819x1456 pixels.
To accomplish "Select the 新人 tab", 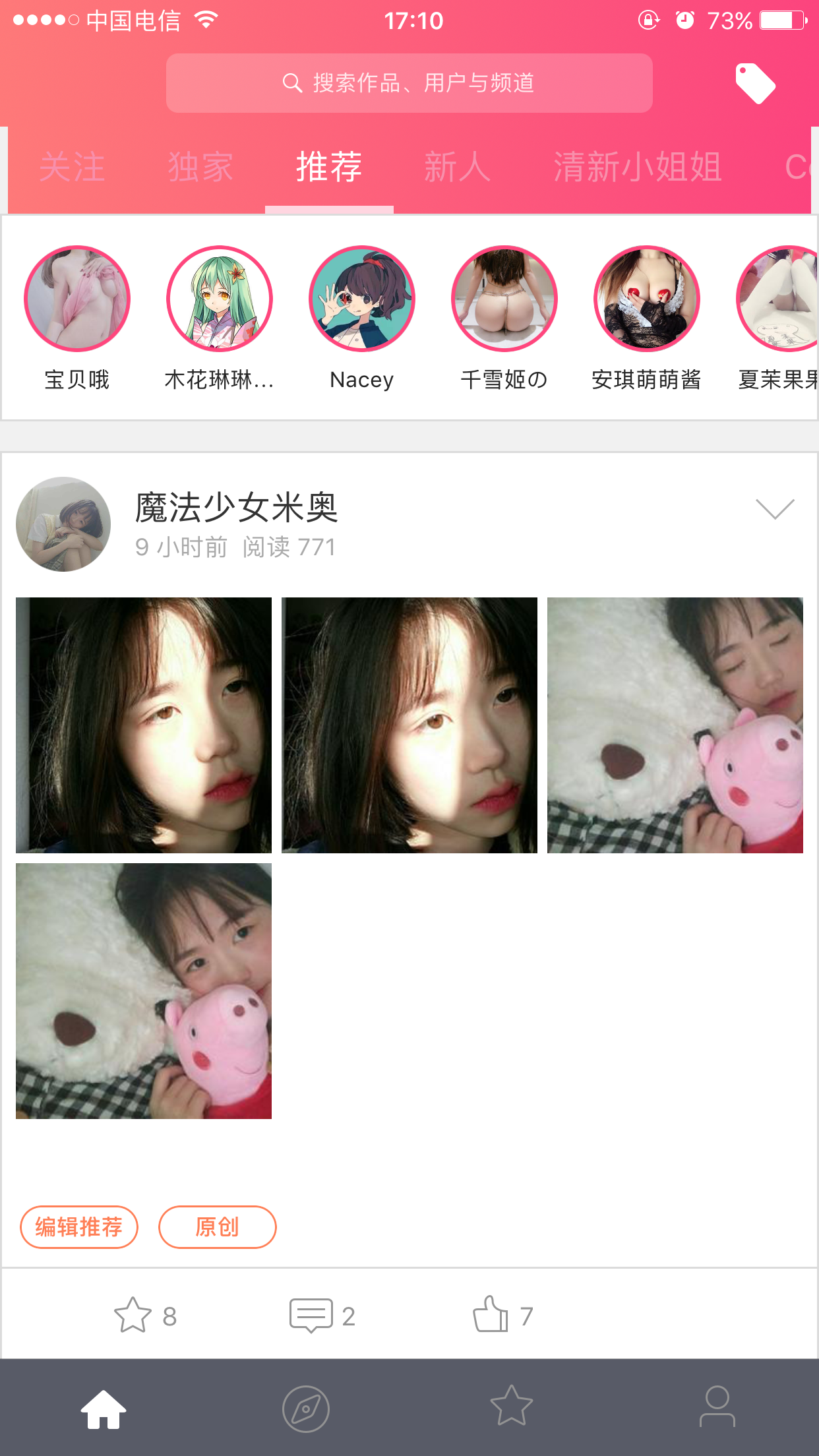I will [457, 167].
